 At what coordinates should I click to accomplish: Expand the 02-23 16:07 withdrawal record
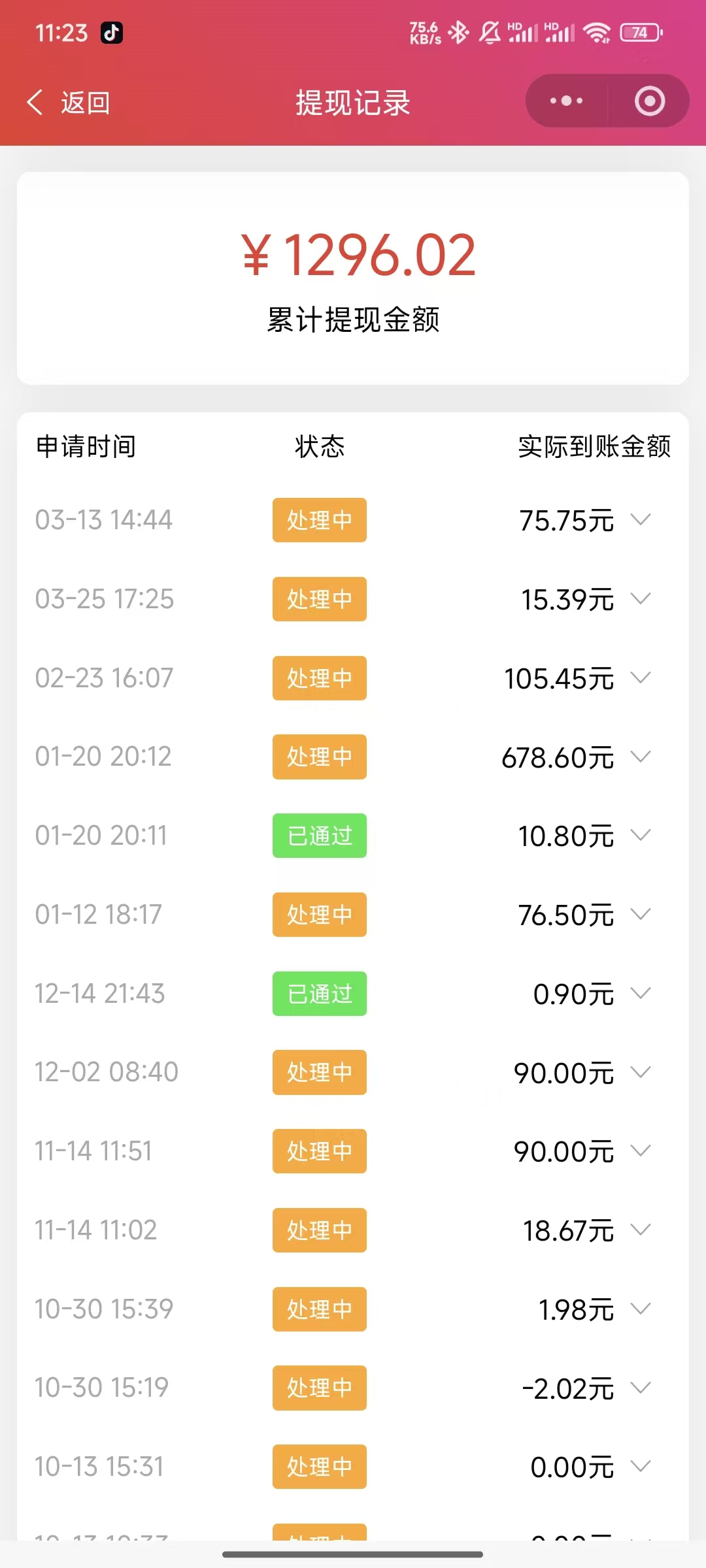641,678
